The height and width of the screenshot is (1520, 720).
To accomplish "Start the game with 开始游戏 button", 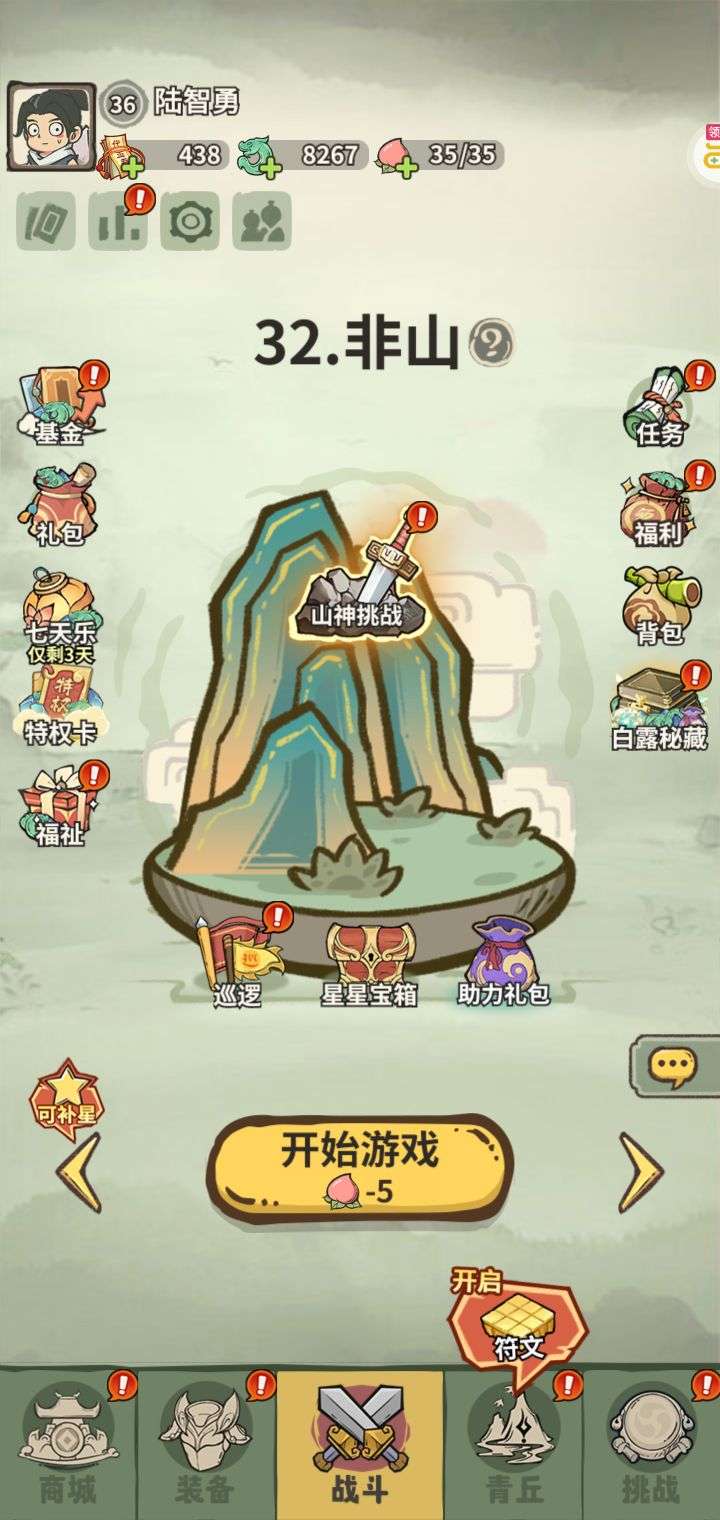I will (359, 1167).
